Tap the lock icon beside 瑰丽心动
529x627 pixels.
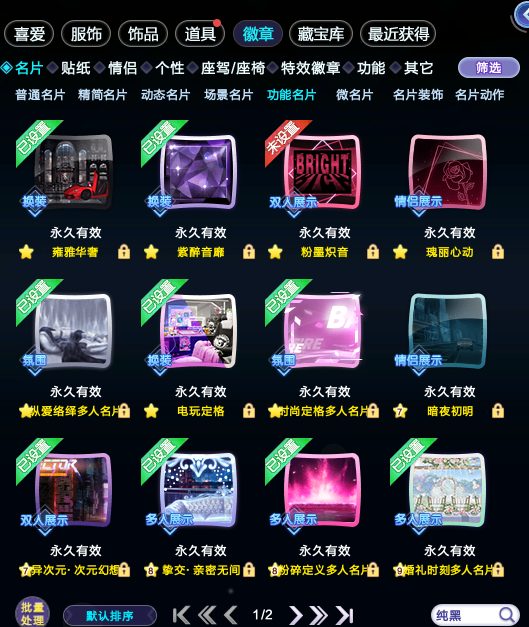[498, 252]
